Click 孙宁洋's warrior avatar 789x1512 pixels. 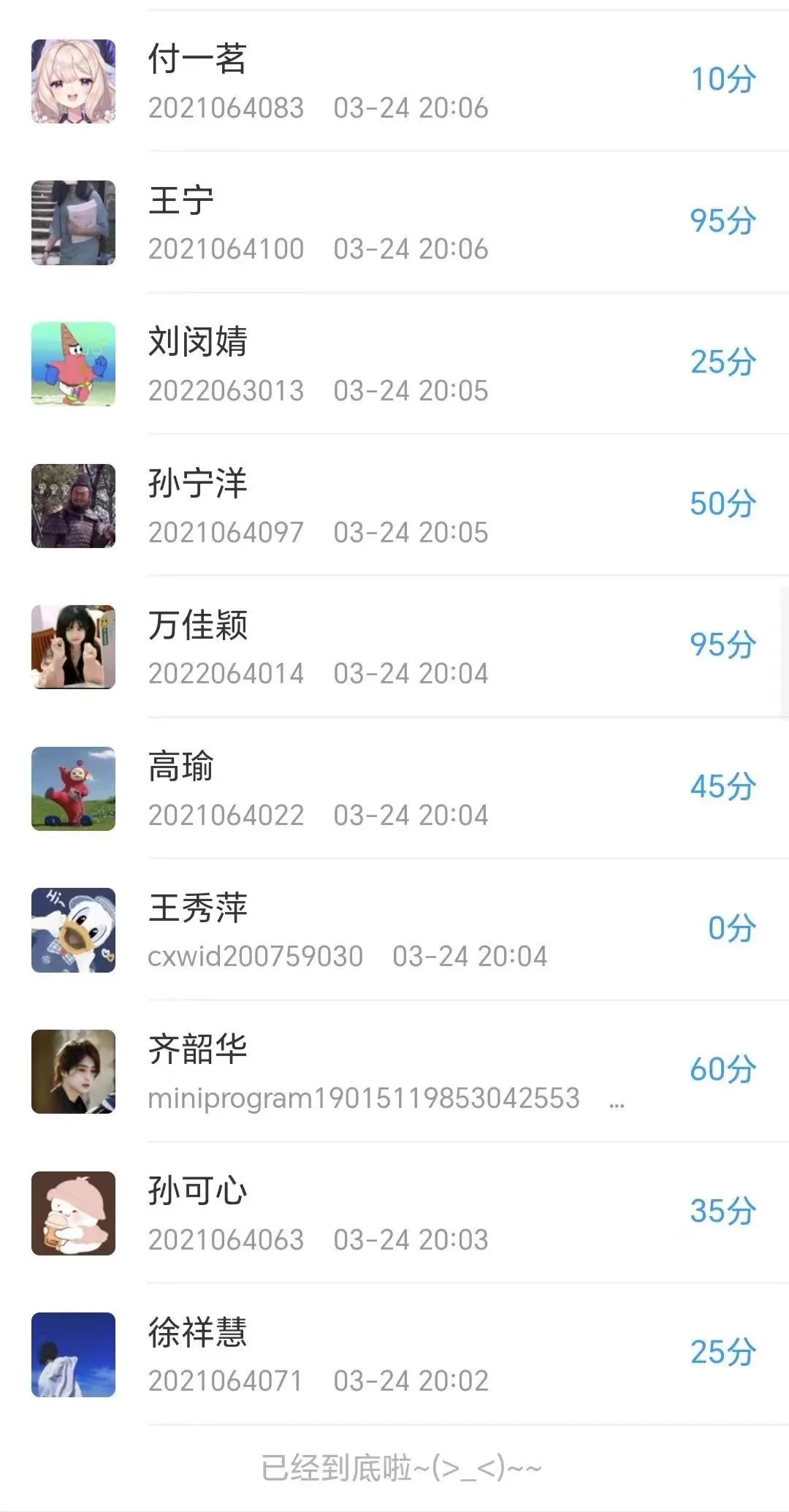coord(73,506)
